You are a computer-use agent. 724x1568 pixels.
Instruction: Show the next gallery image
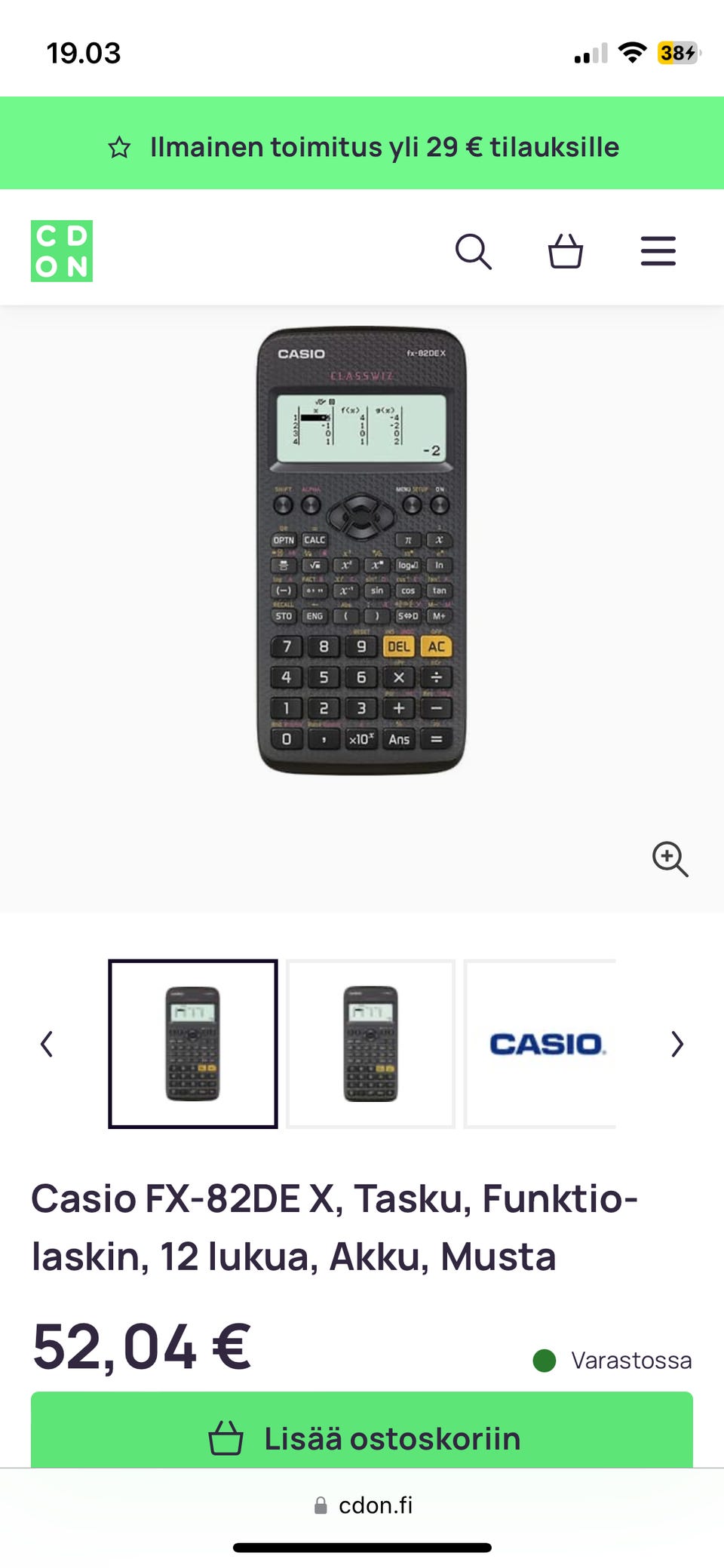676,1044
